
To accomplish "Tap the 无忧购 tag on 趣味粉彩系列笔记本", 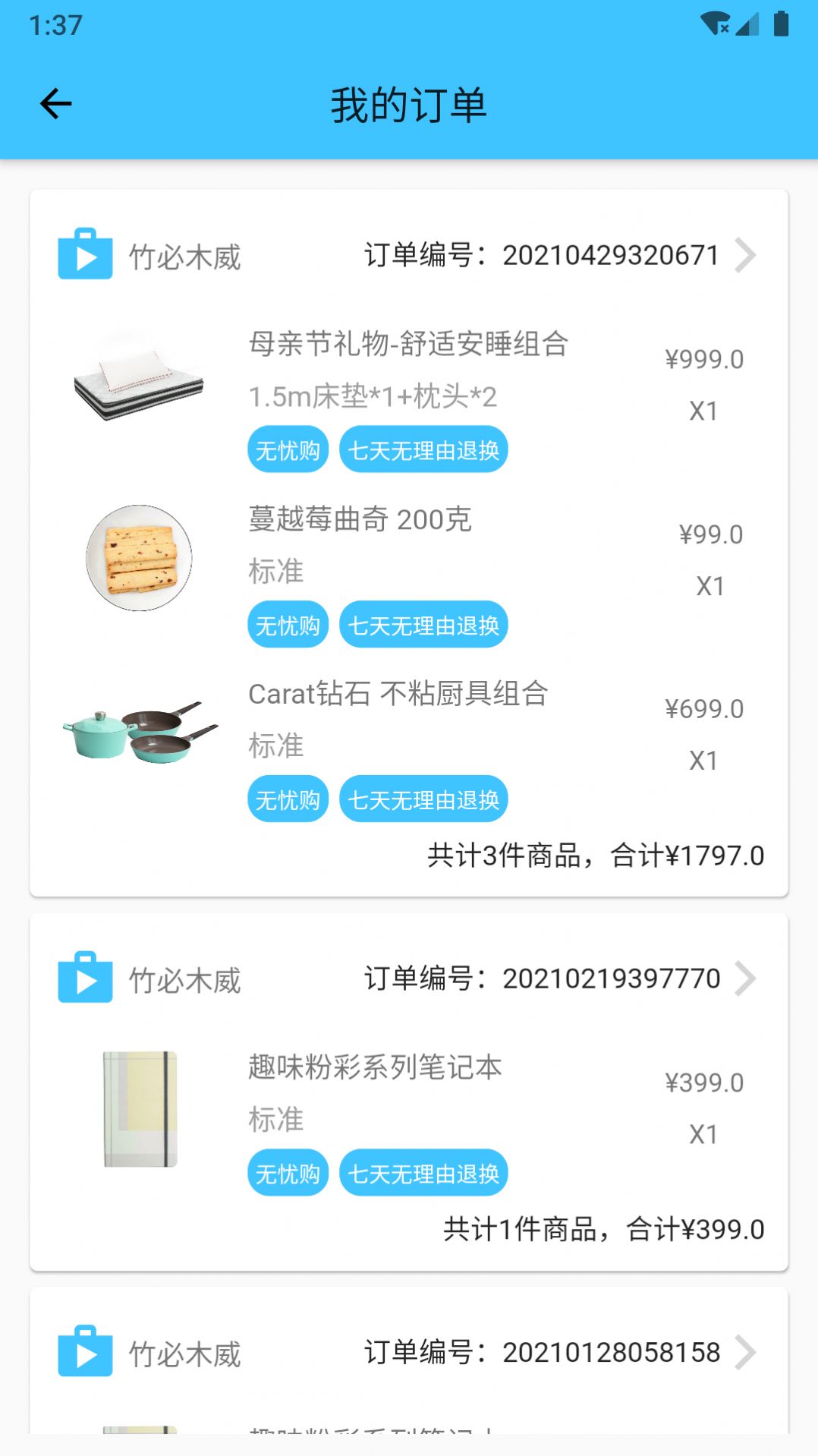I will point(287,1172).
